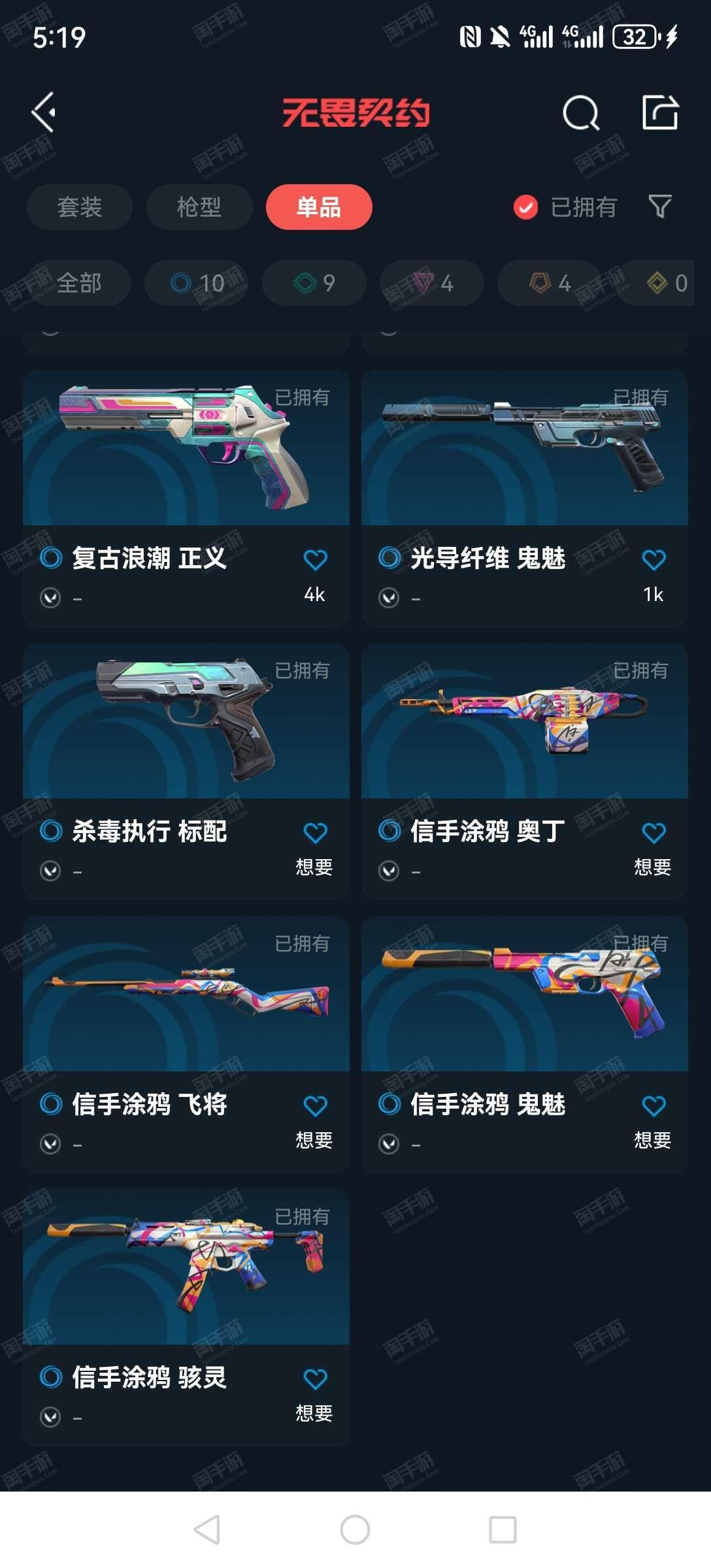
Task: Open the search icon in the header
Action: pos(581,113)
